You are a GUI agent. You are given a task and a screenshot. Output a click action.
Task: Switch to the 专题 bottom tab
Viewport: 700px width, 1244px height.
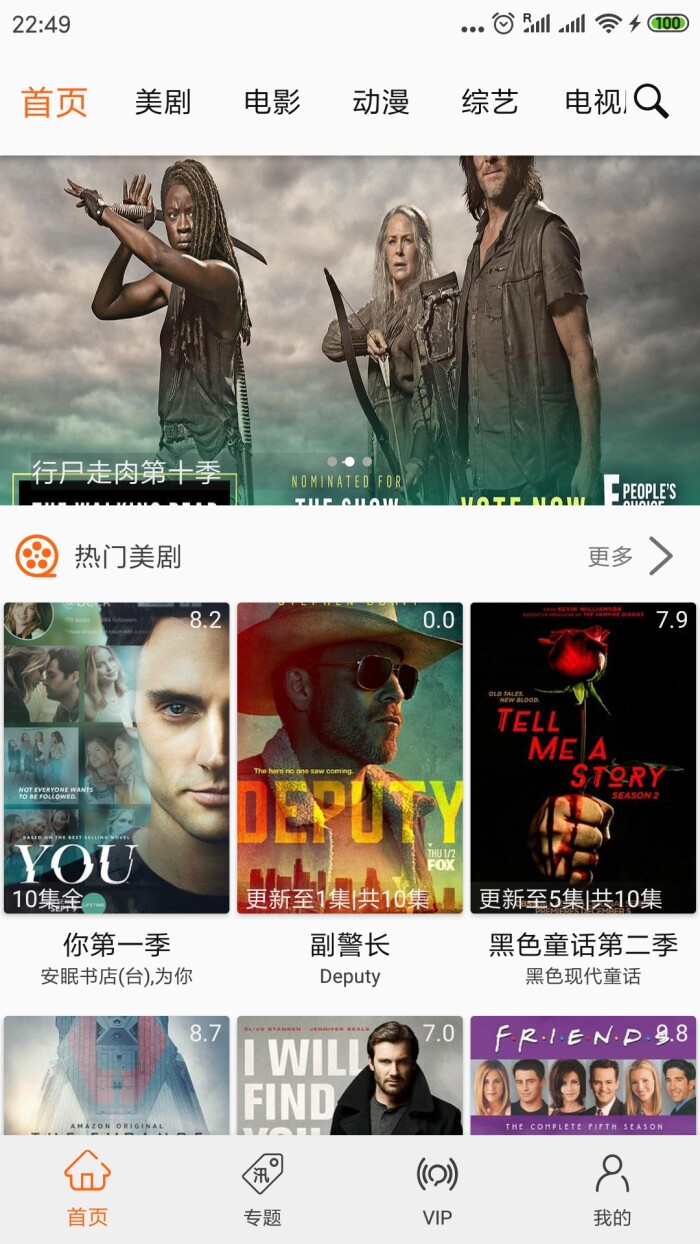pos(263,1190)
